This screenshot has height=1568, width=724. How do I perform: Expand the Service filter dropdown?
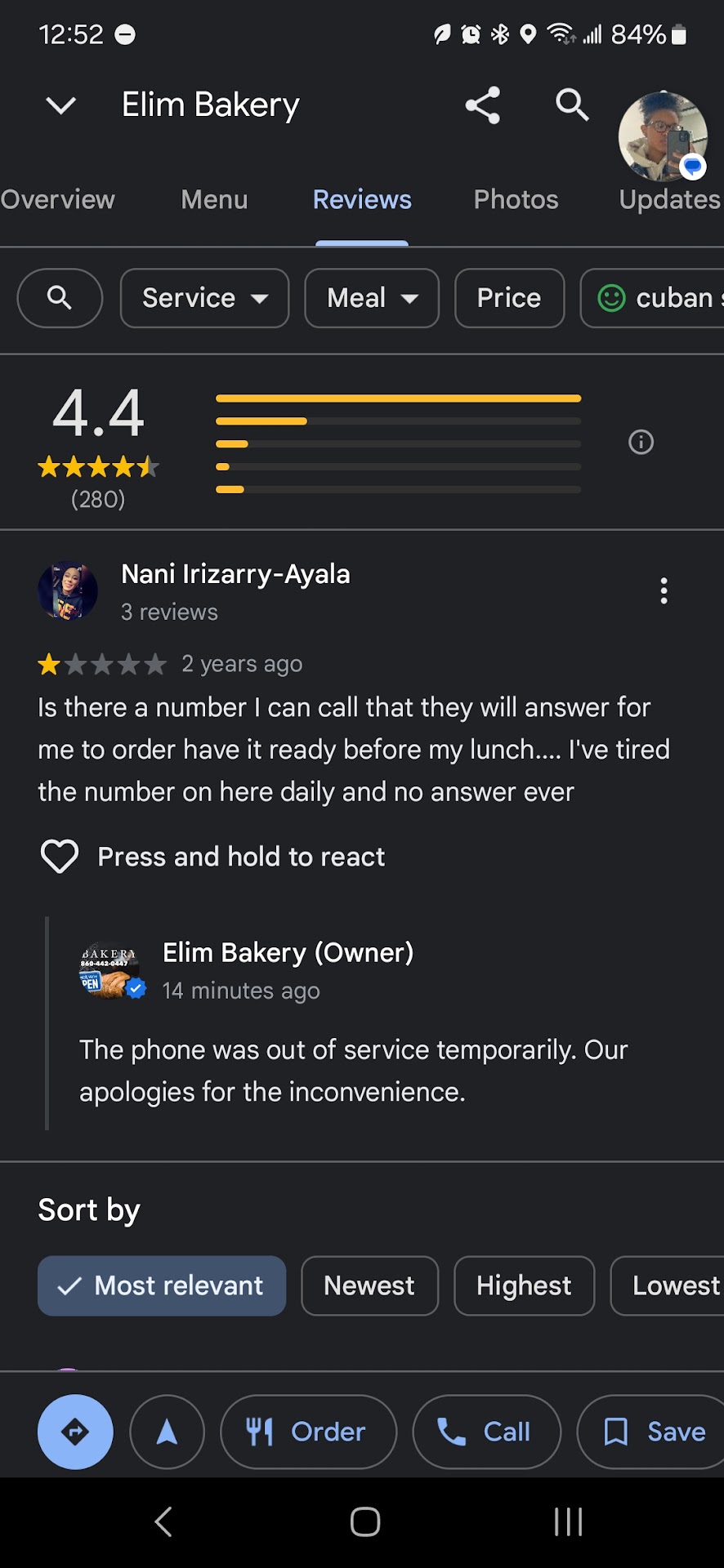tap(204, 298)
